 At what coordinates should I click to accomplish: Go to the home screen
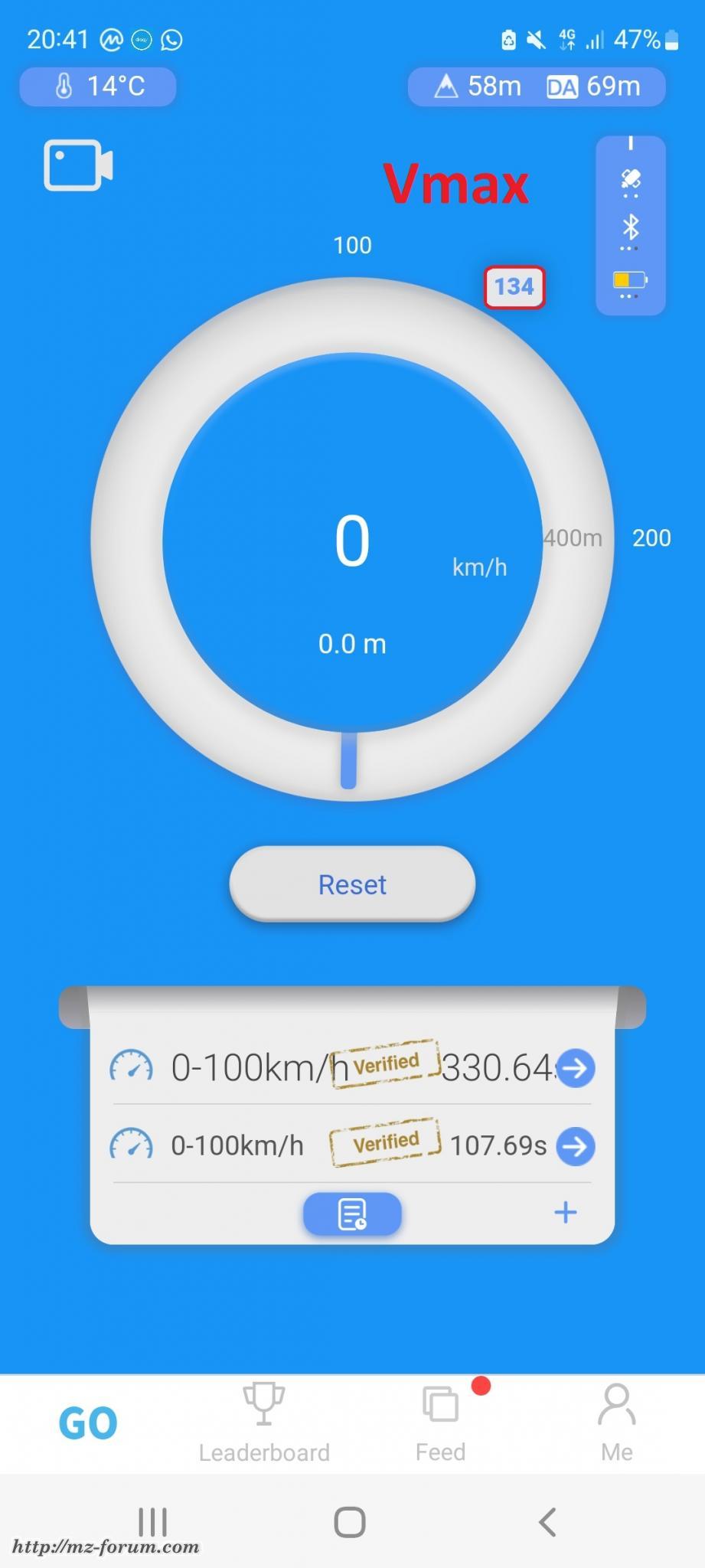coord(350,1522)
